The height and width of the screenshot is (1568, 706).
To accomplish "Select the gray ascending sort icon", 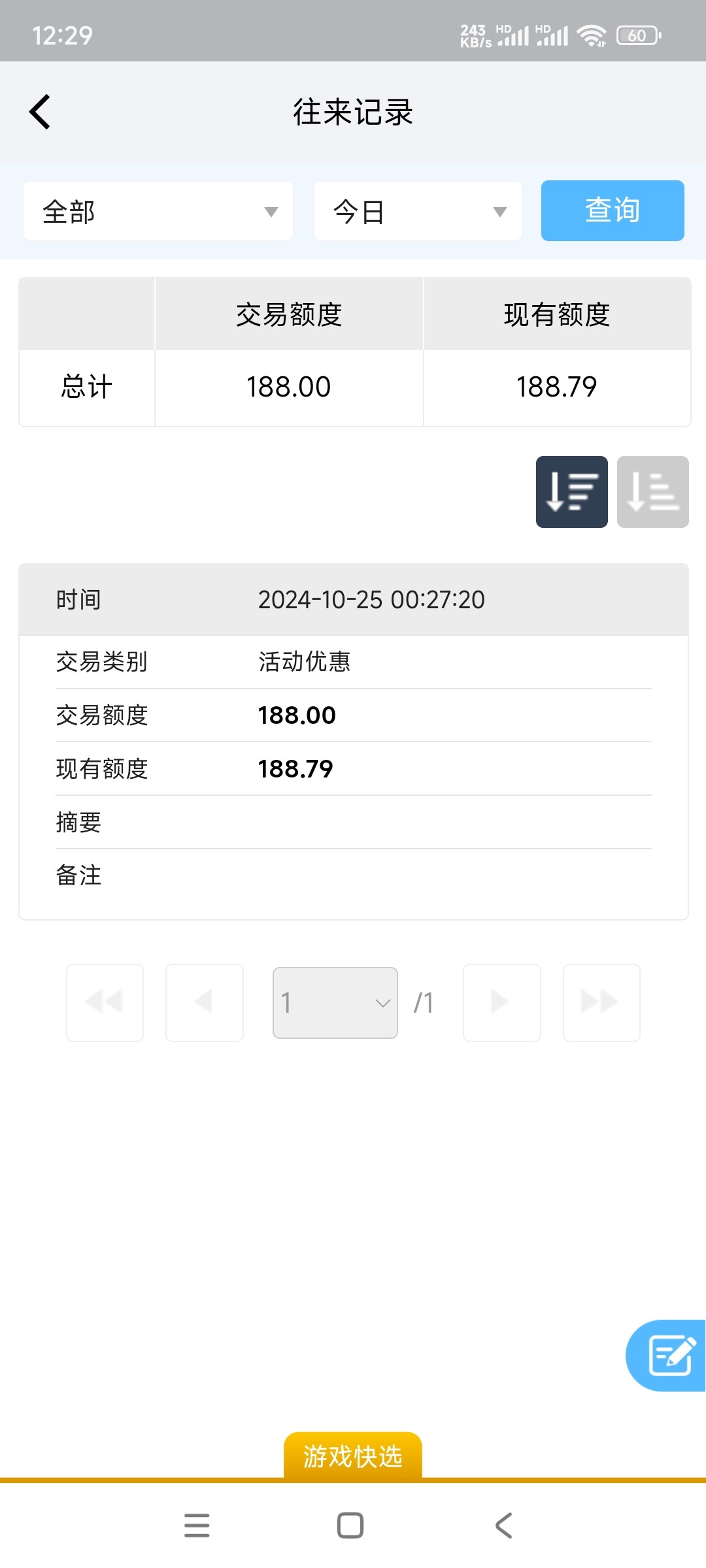I will pos(652,492).
